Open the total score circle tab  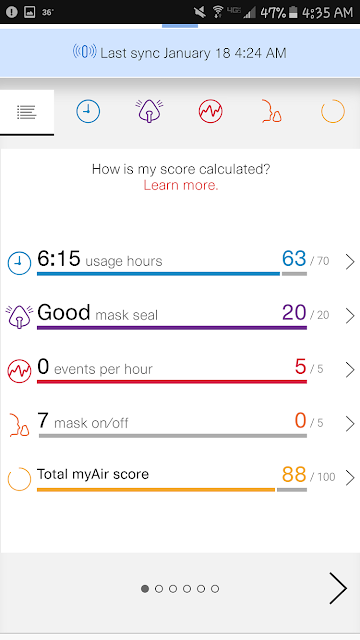point(333,111)
